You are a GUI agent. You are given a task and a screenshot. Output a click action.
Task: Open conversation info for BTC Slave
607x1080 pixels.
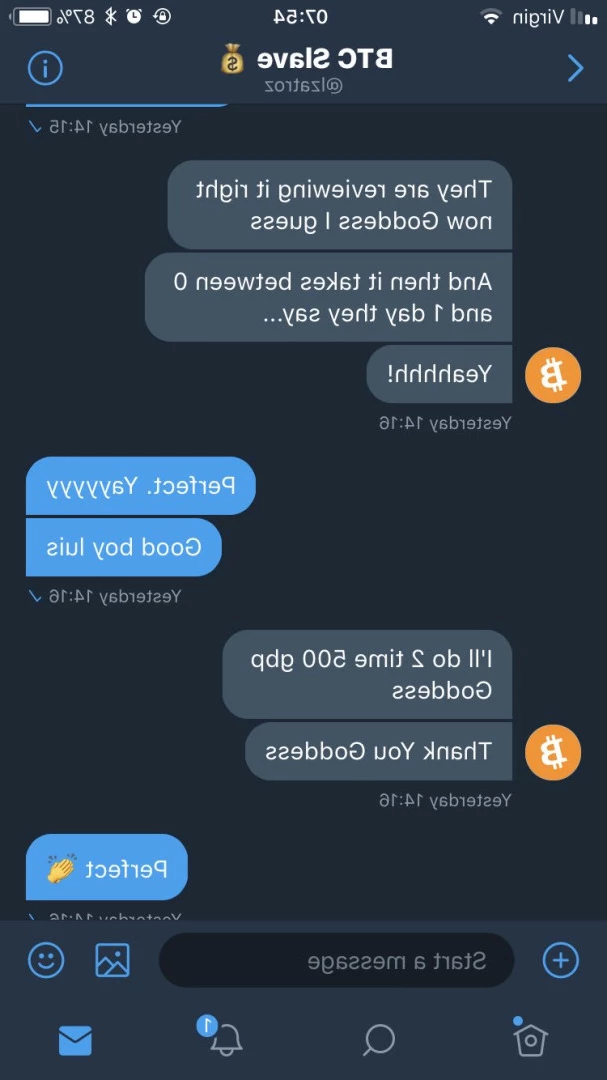45,68
